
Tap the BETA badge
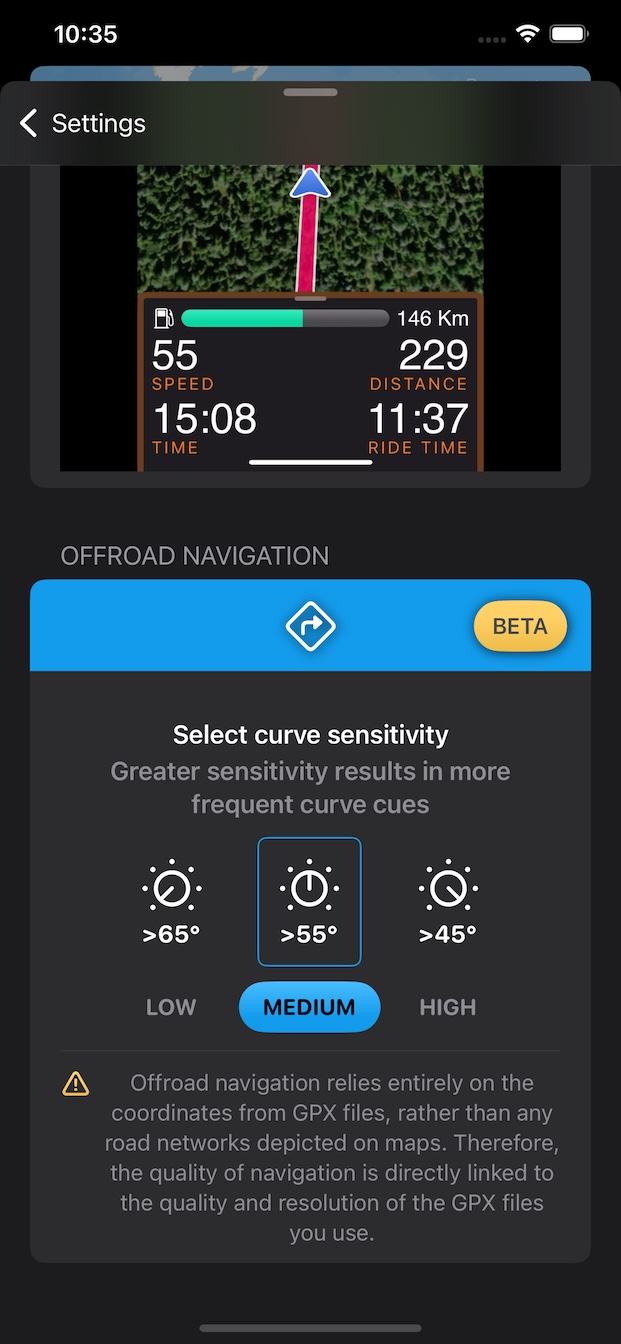click(x=520, y=627)
